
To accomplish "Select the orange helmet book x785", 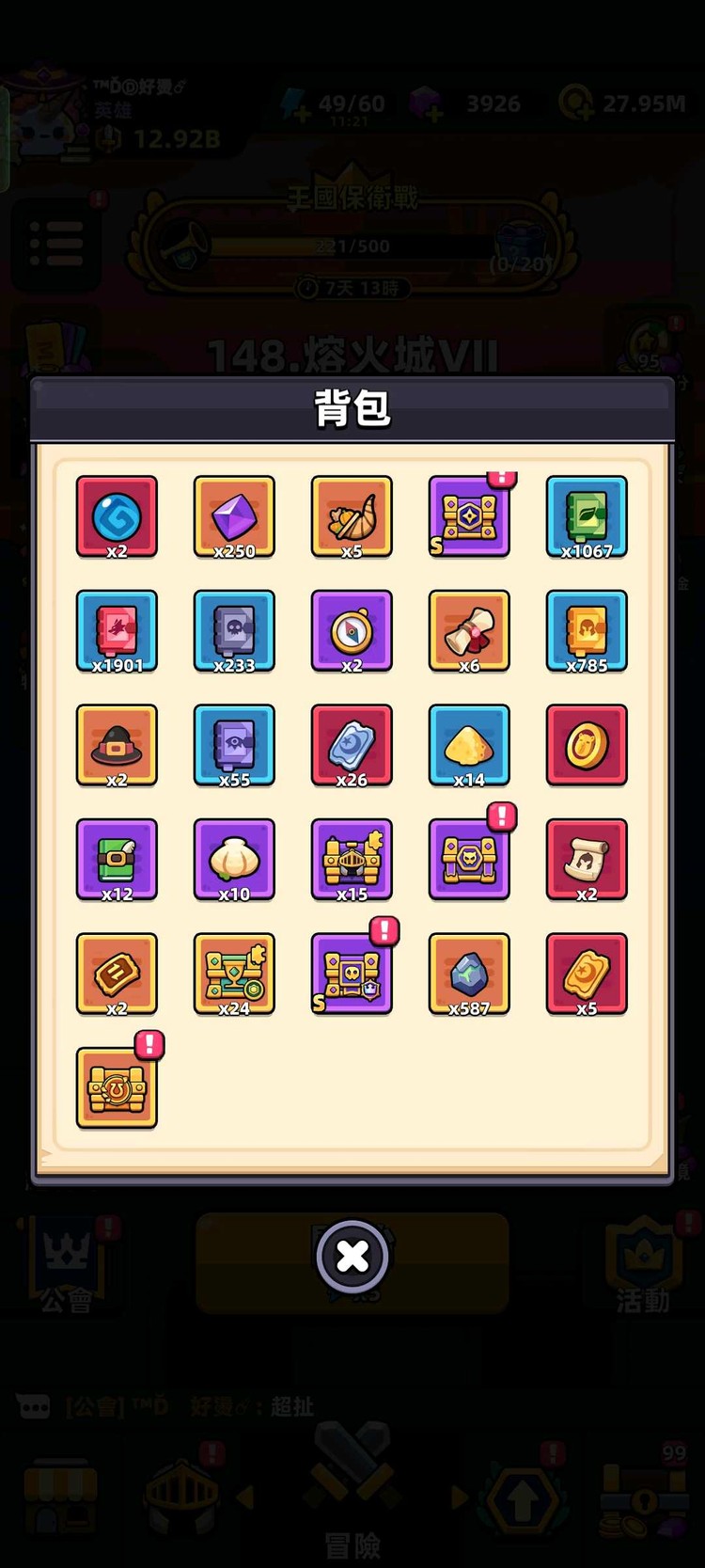I will (587, 630).
